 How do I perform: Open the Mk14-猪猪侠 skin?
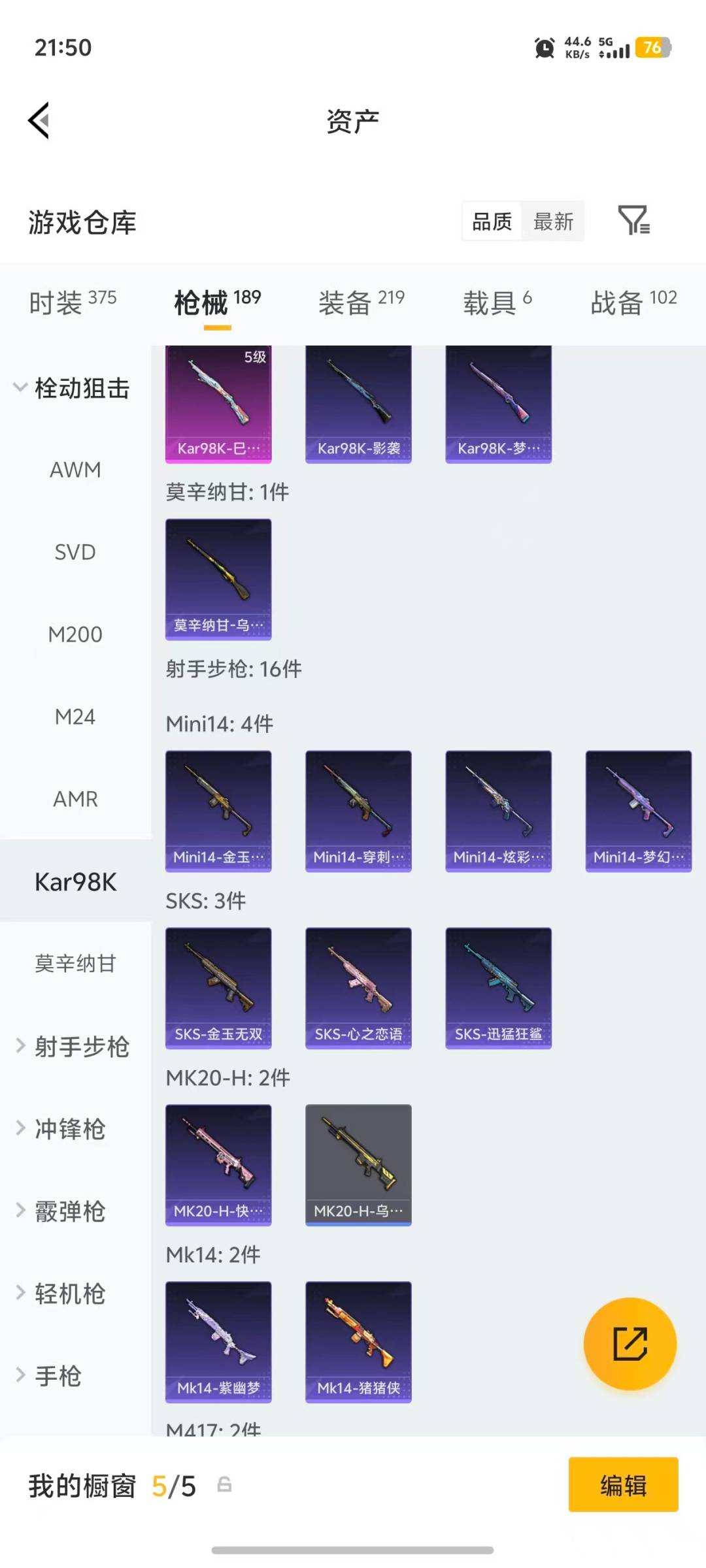[x=358, y=1341]
